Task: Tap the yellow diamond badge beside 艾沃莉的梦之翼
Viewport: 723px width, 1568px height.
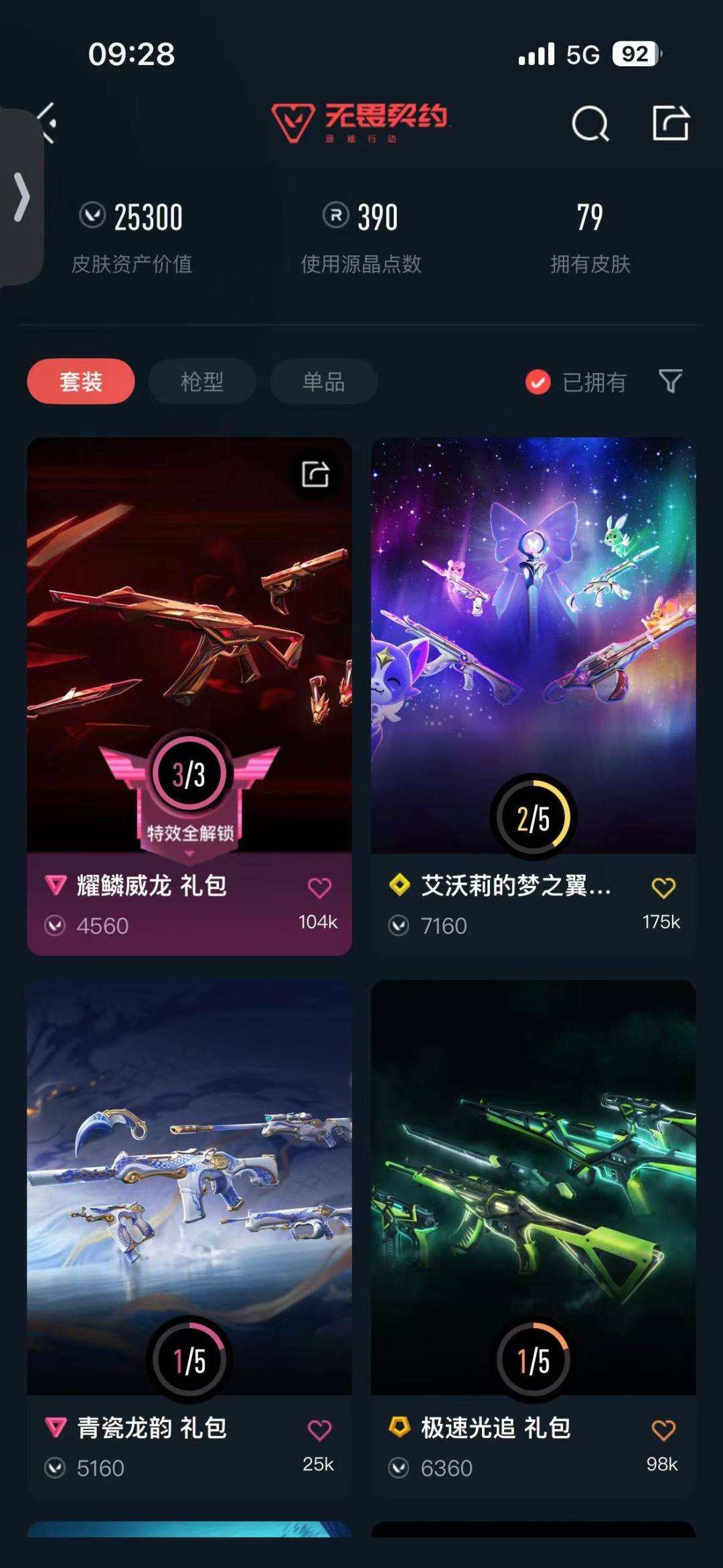Action: [402, 885]
